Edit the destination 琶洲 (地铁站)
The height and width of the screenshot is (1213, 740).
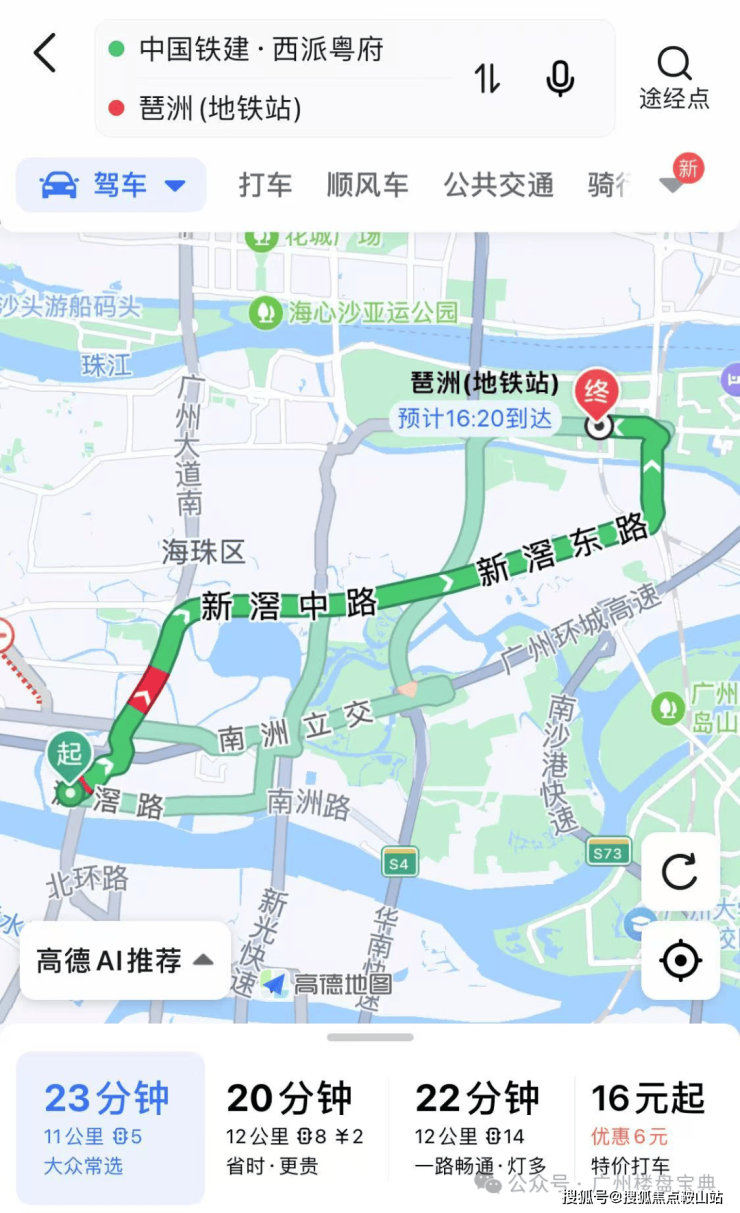[220, 108]
